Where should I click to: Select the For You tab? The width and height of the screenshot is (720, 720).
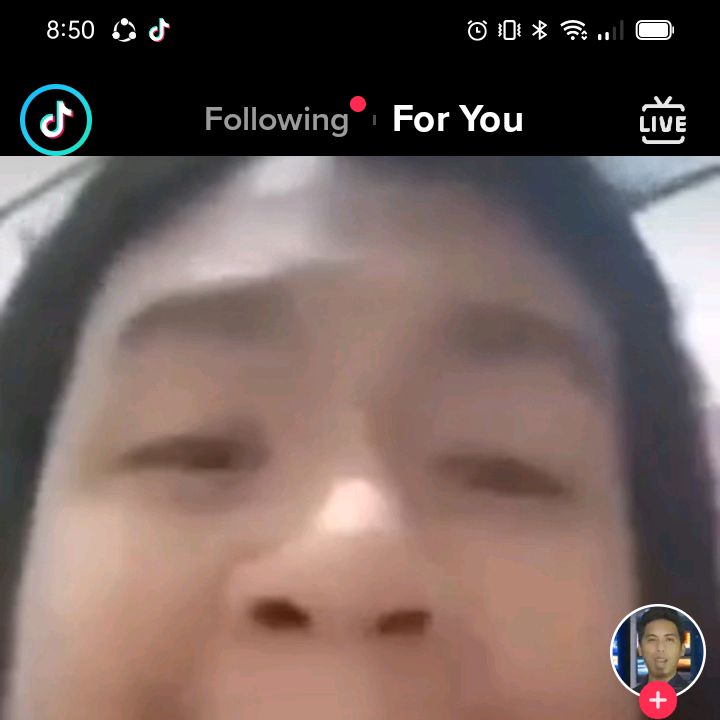(457, 120)
